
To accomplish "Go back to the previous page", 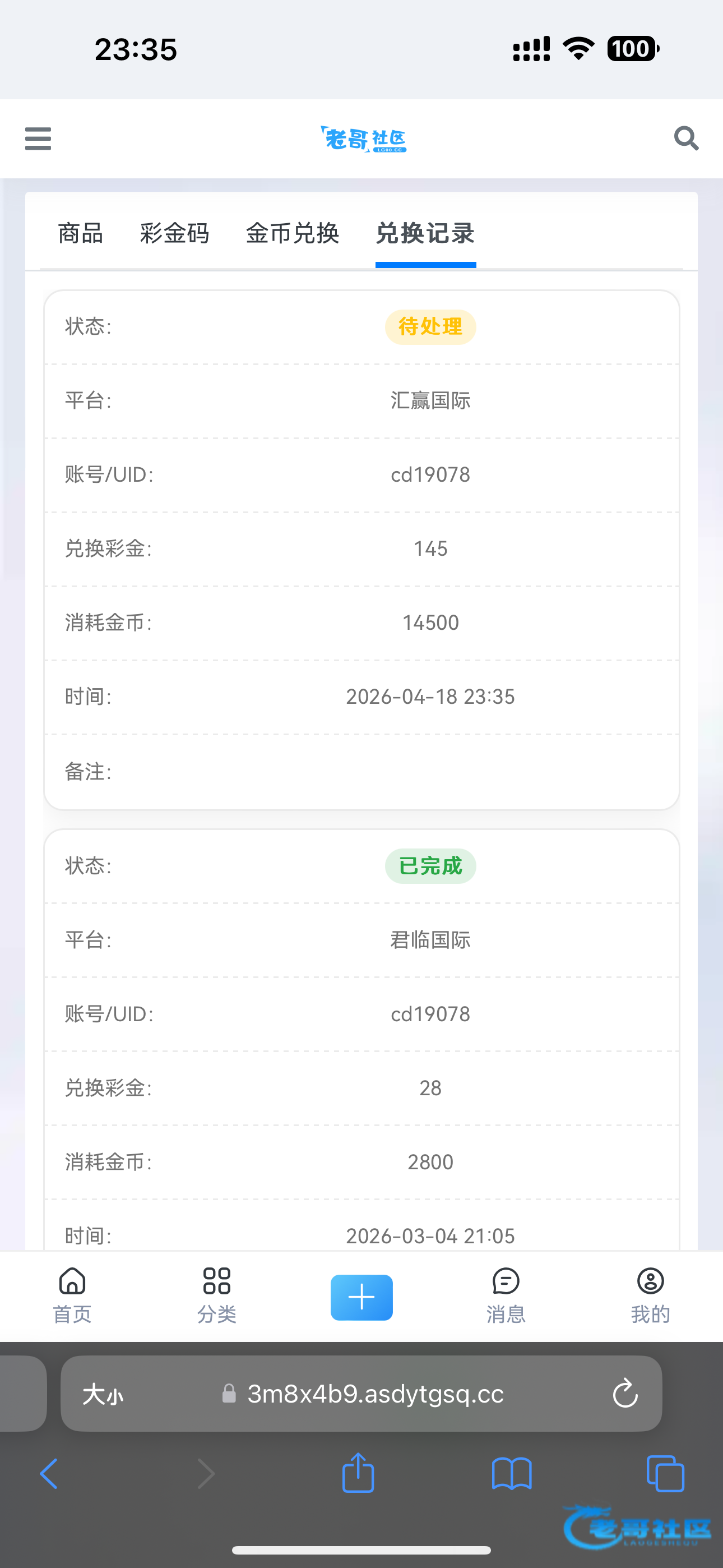I will tap(49, 1474).
